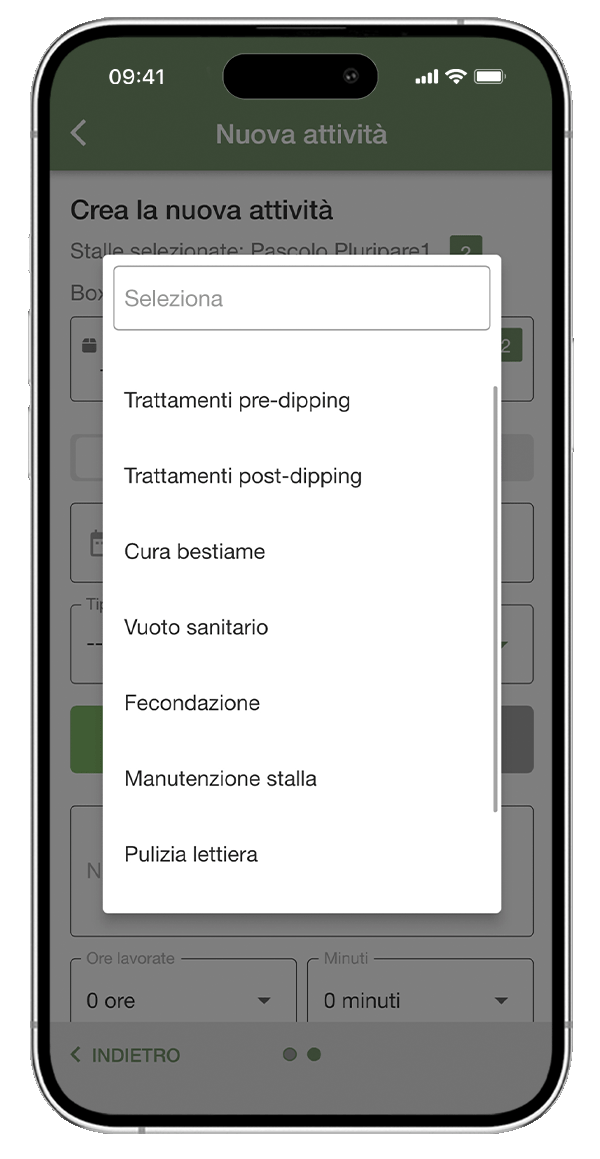Viewport: 600px width, 1159px height.
Task: Select Trattamenti pre-dipping option
Action: 237,401
